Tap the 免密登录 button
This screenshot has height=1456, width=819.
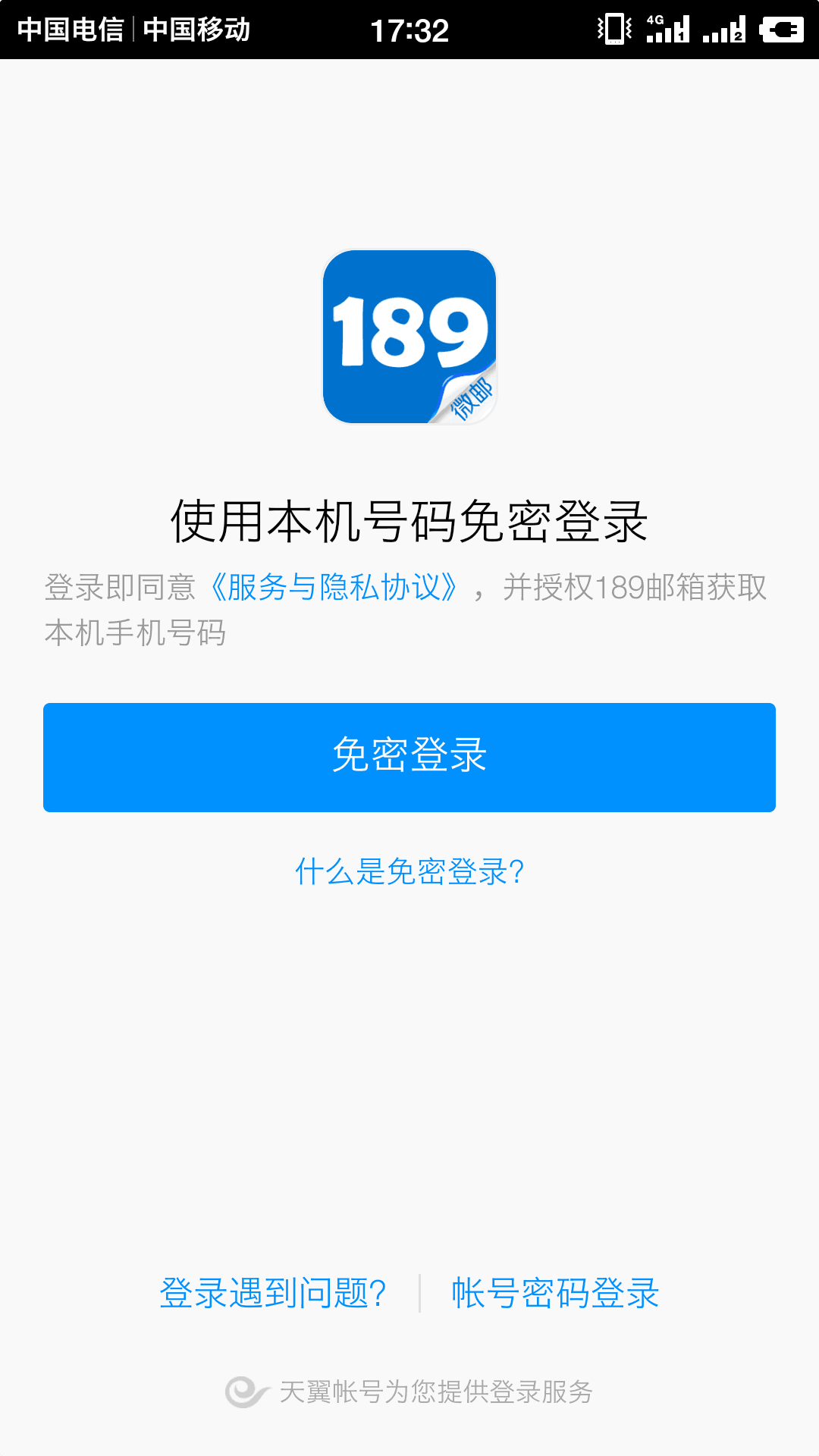tap(409, 757)
